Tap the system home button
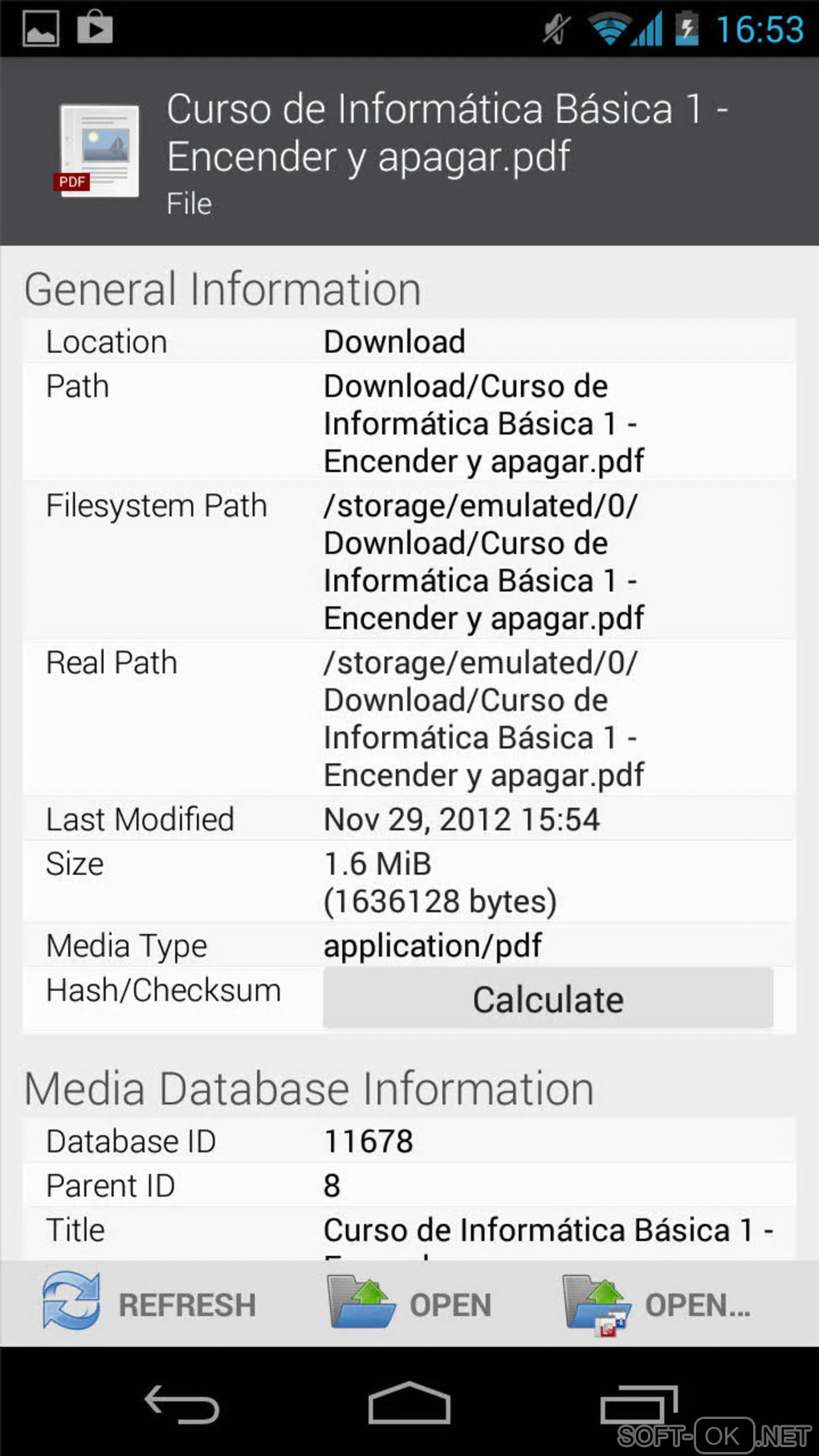The image size is (819, 1456). [x=409, y=1404]
